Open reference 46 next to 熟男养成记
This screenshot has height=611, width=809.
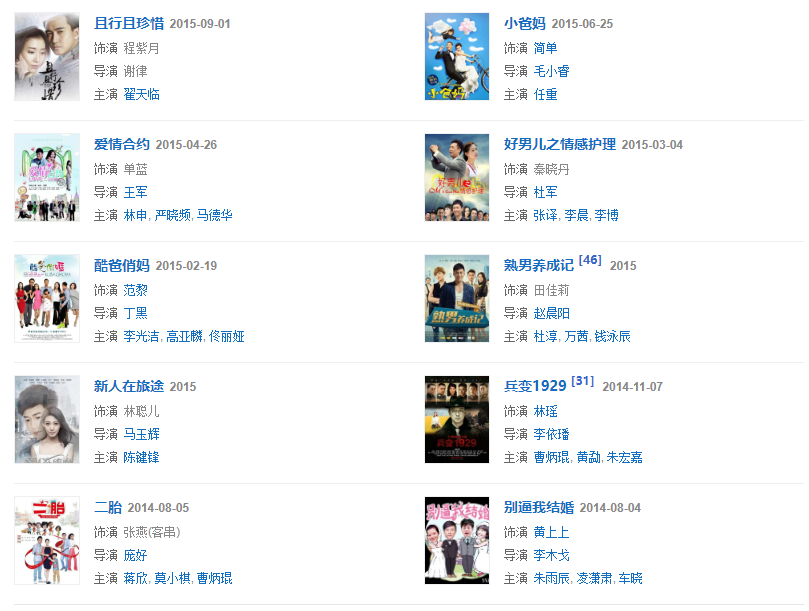point(590,260)
